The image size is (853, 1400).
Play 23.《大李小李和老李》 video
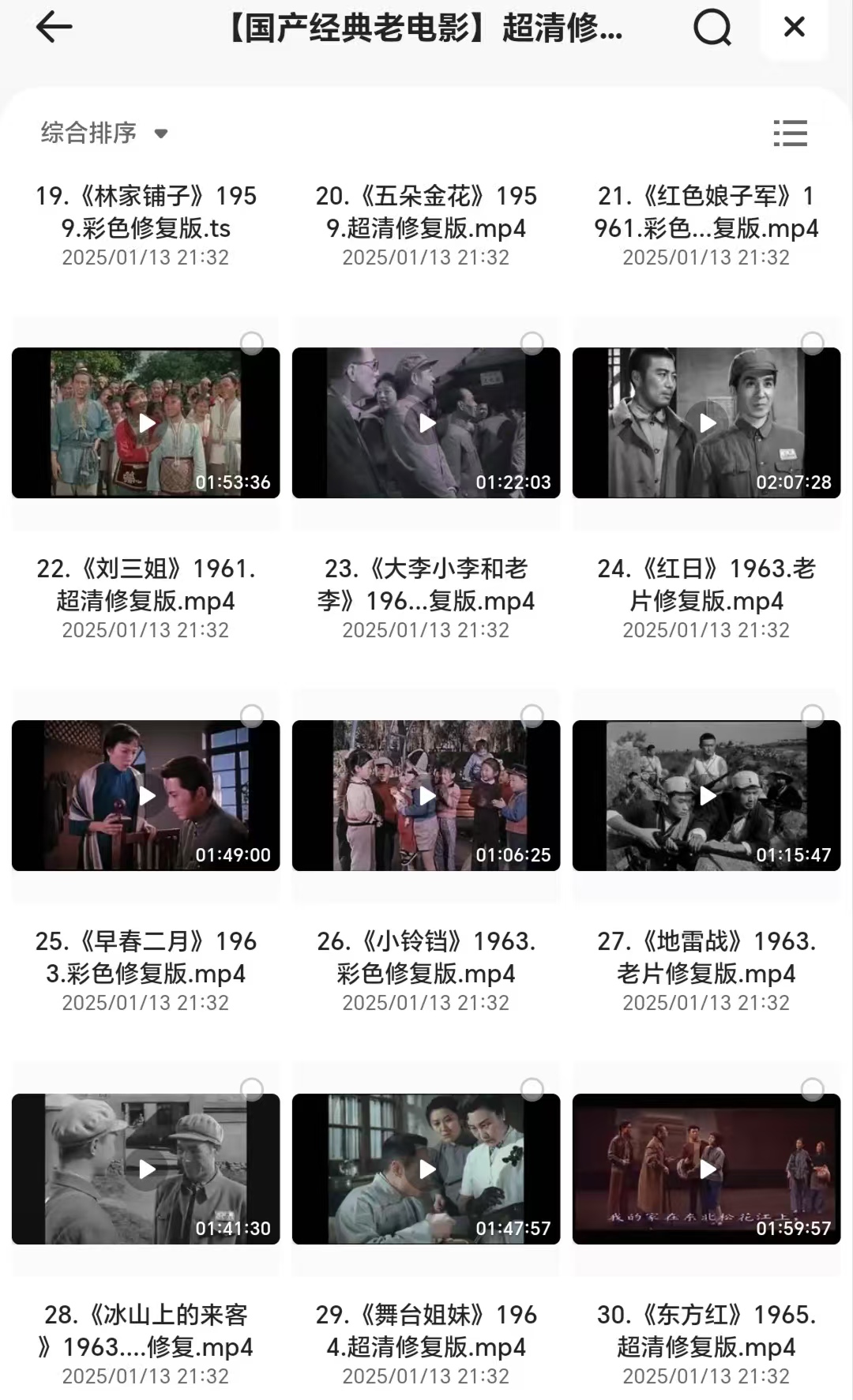point(426,423)
